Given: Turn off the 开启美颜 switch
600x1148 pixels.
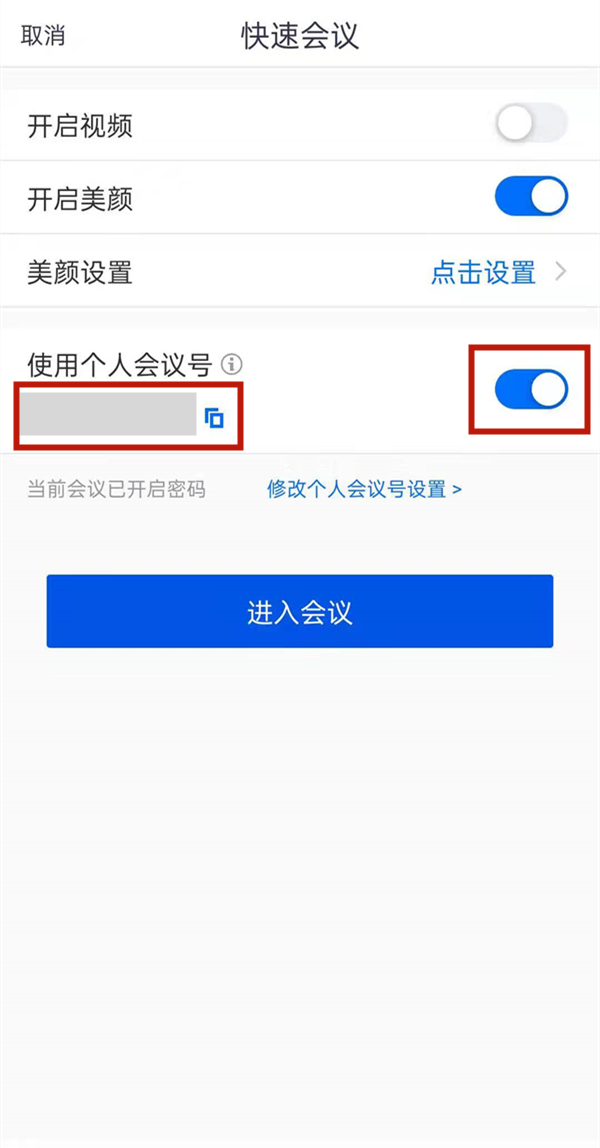Looking at the screenshot, I should (x=531, y=197).
